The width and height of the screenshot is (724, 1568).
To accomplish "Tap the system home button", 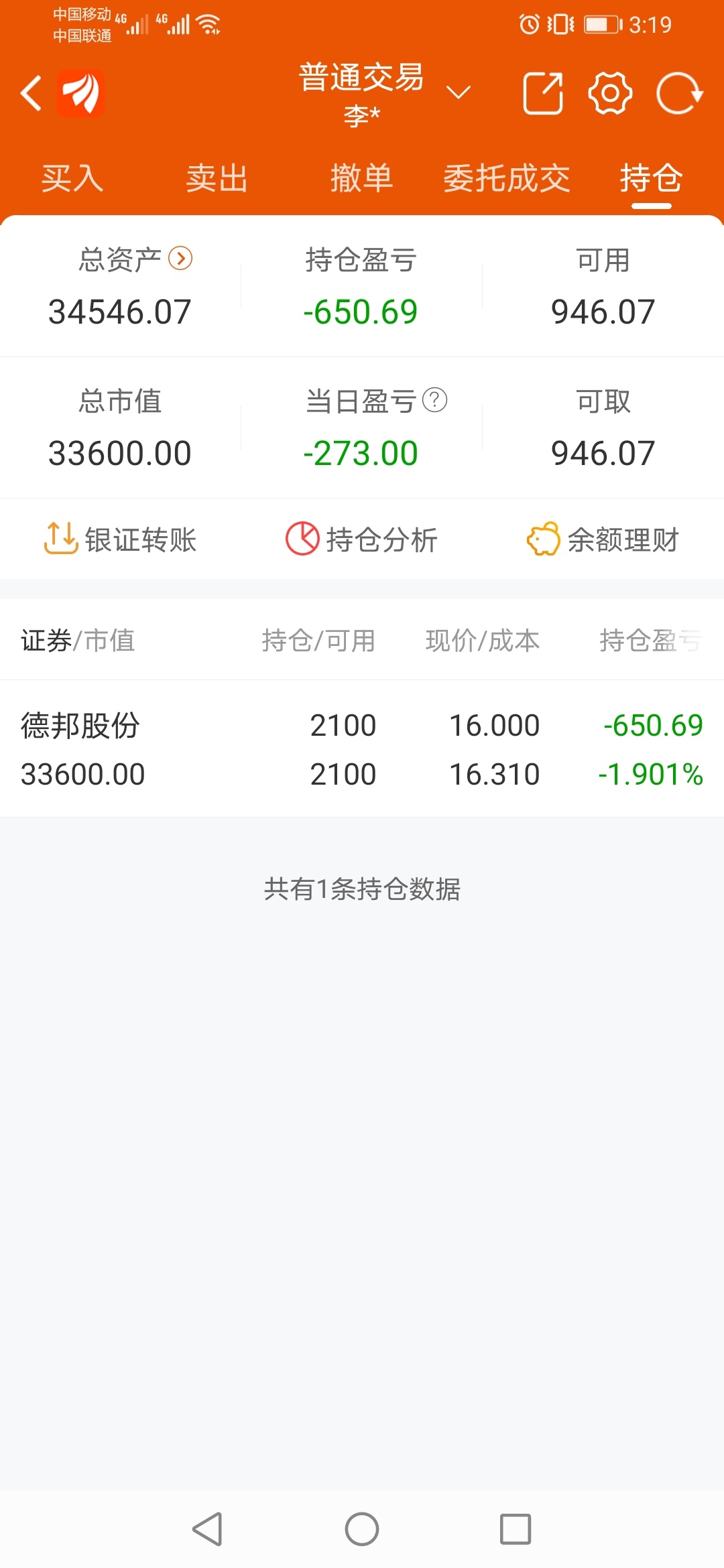I will click(362, 1529).
